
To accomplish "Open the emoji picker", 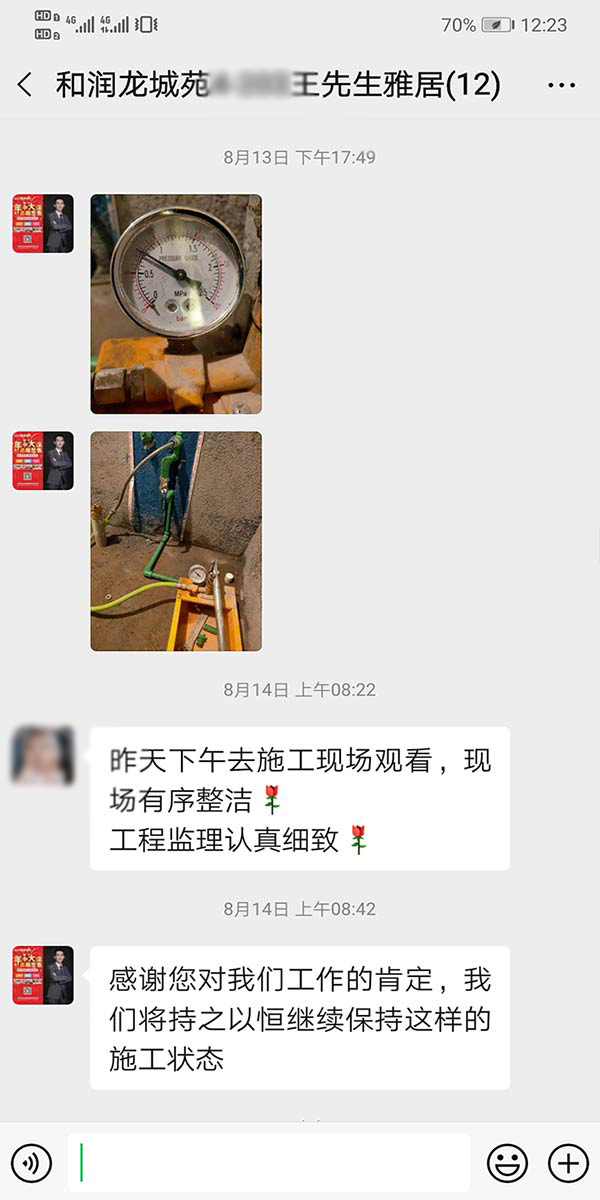I will pos(507,1163).
